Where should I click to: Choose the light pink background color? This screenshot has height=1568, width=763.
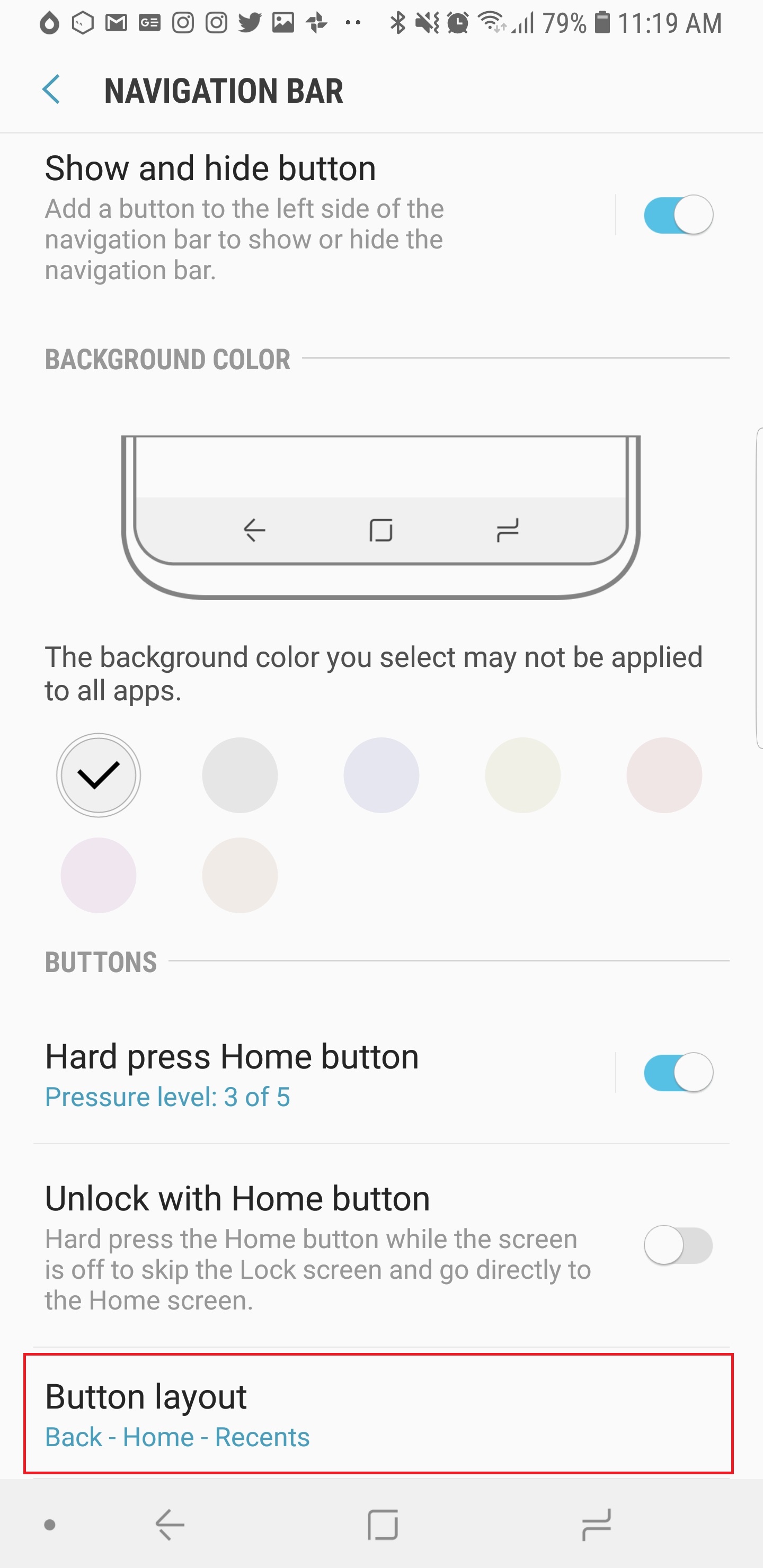click(664, 775)
